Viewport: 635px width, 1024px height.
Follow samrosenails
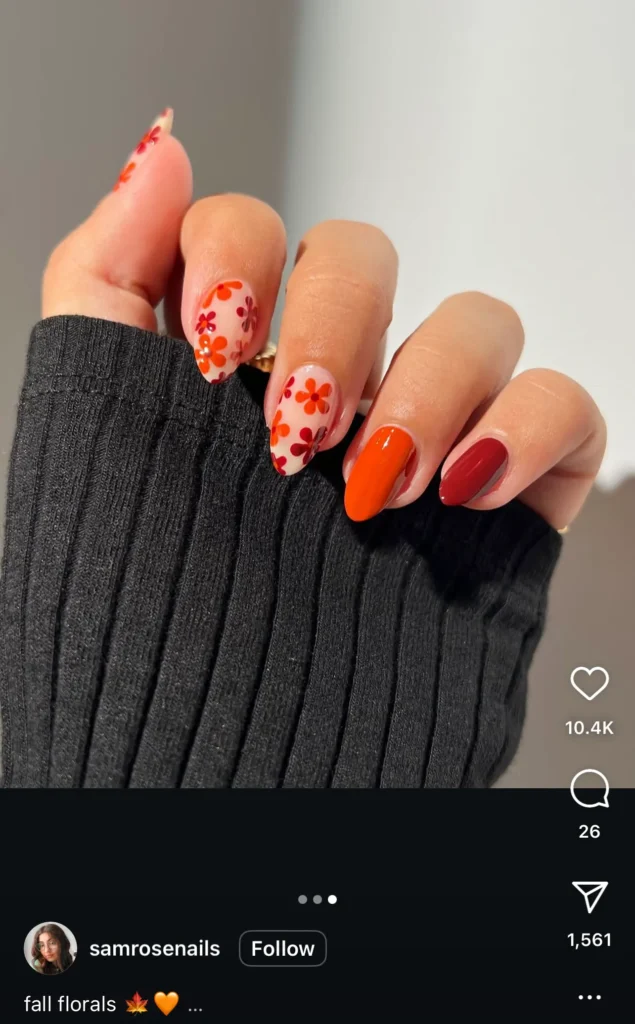pos(282,948)
